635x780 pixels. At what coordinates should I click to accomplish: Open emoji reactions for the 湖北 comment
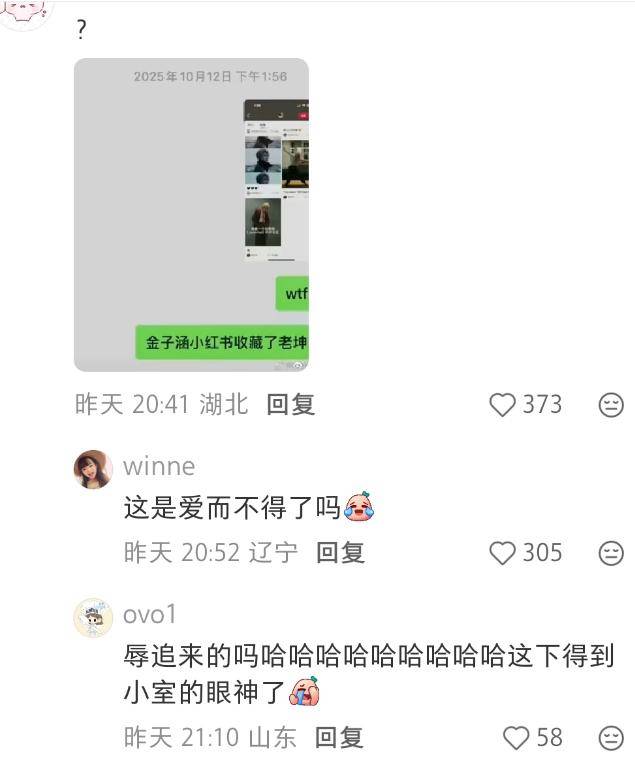(611, 405)
